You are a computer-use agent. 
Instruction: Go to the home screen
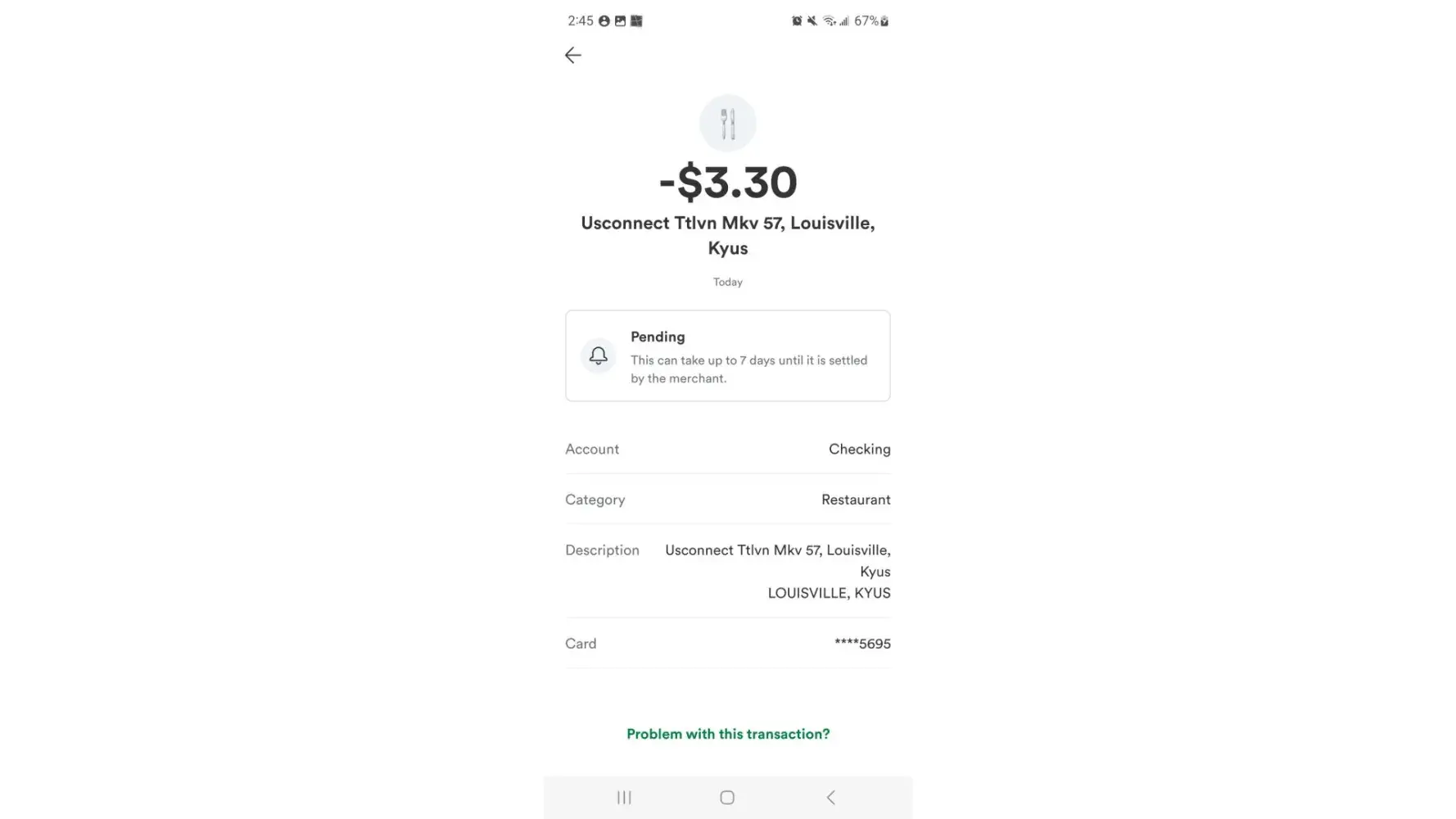click(x=726, y=798)
